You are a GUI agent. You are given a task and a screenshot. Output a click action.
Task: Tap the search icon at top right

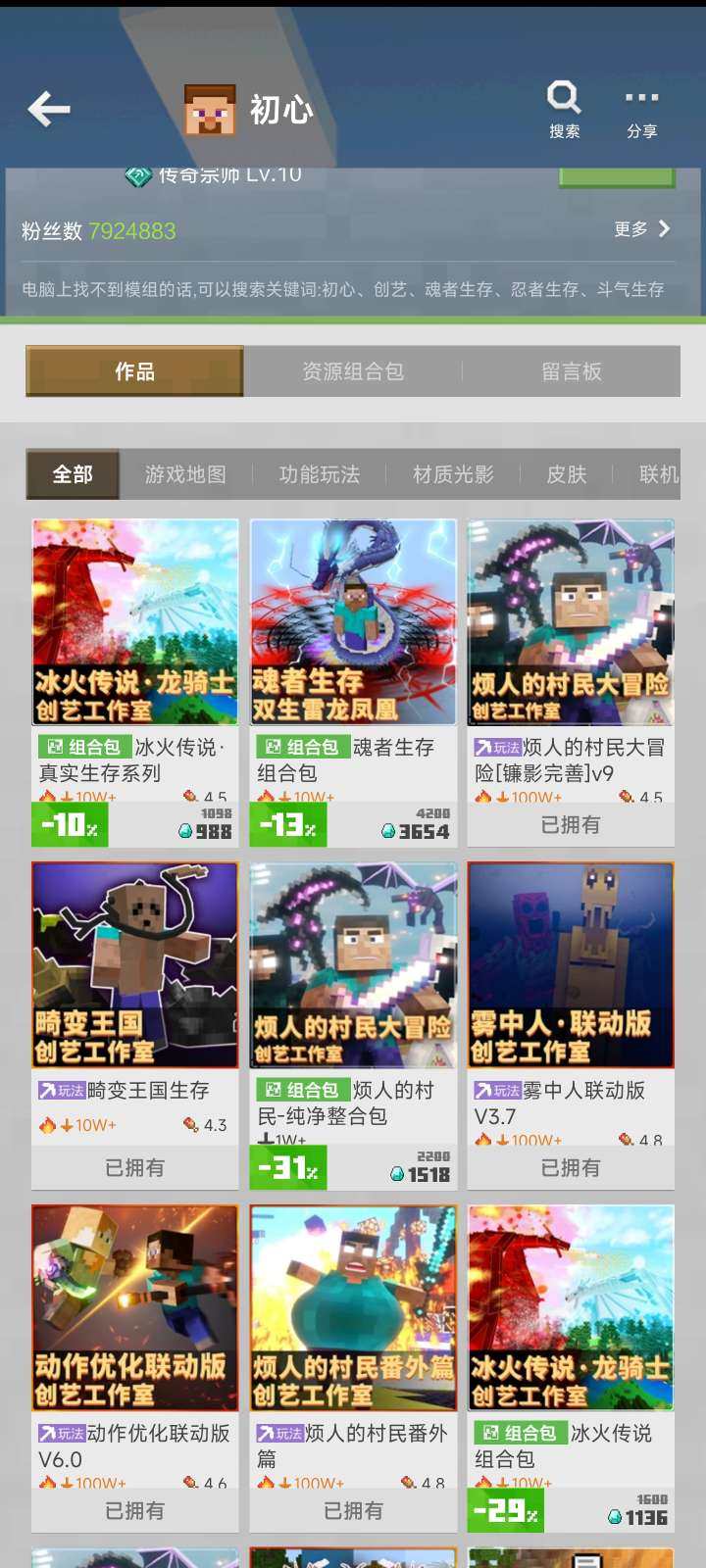point(563,98)
